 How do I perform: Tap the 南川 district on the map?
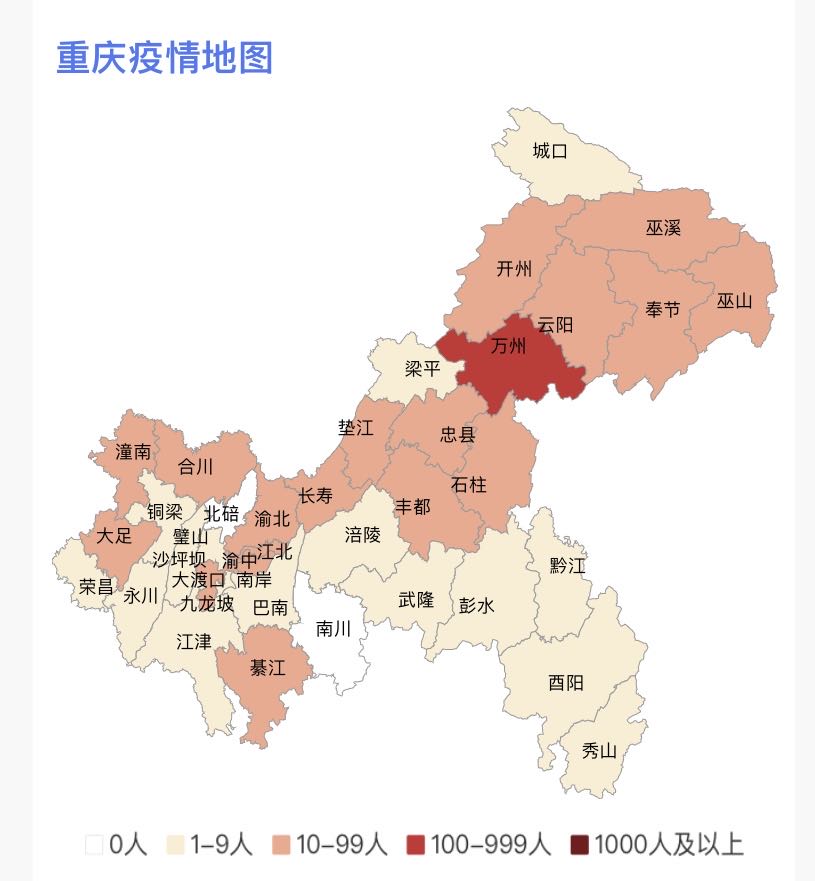333,629
